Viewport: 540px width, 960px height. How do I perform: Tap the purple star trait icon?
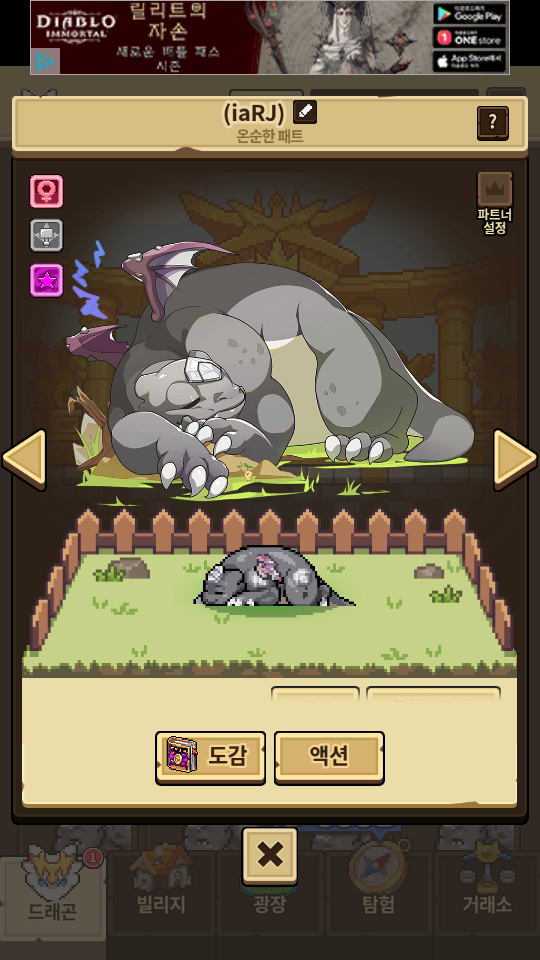(x=47, y=280)
